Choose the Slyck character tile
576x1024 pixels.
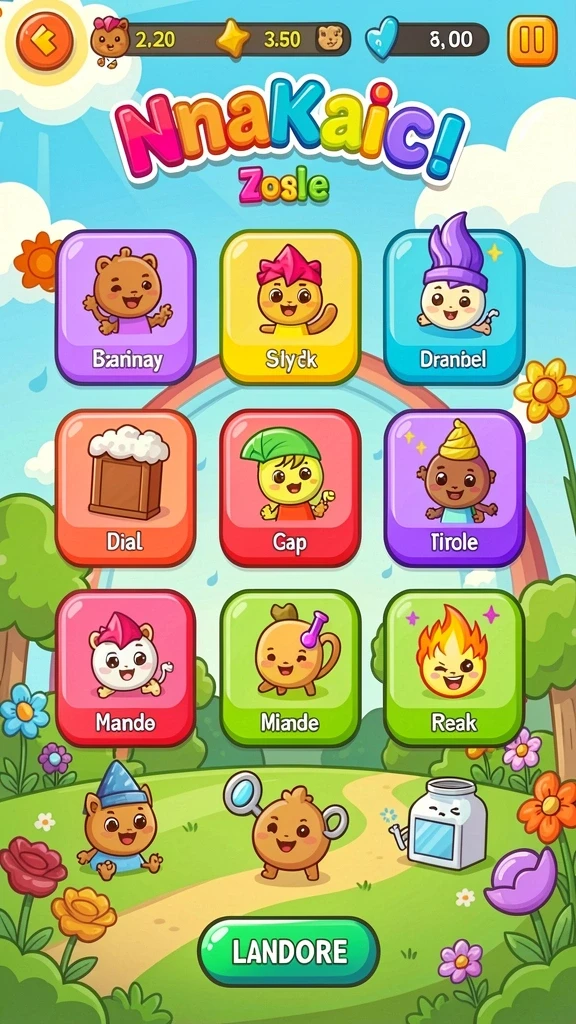pyautogui.click(x=291, y=307)
